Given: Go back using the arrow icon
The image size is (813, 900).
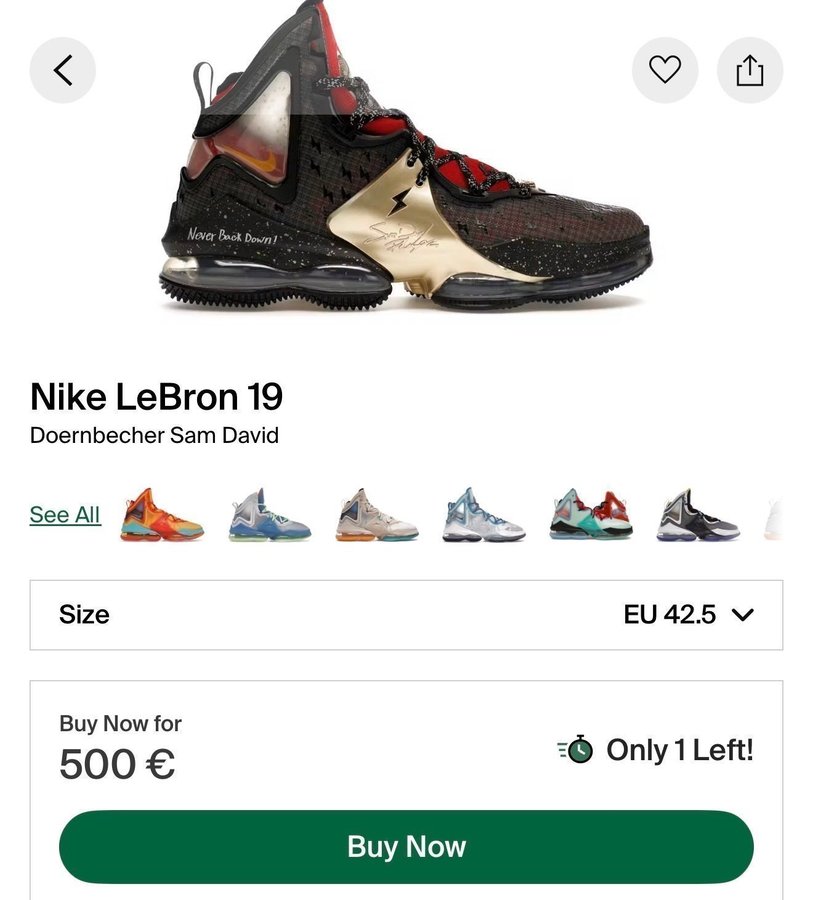Looking at the screenshot, I should 63,70.
